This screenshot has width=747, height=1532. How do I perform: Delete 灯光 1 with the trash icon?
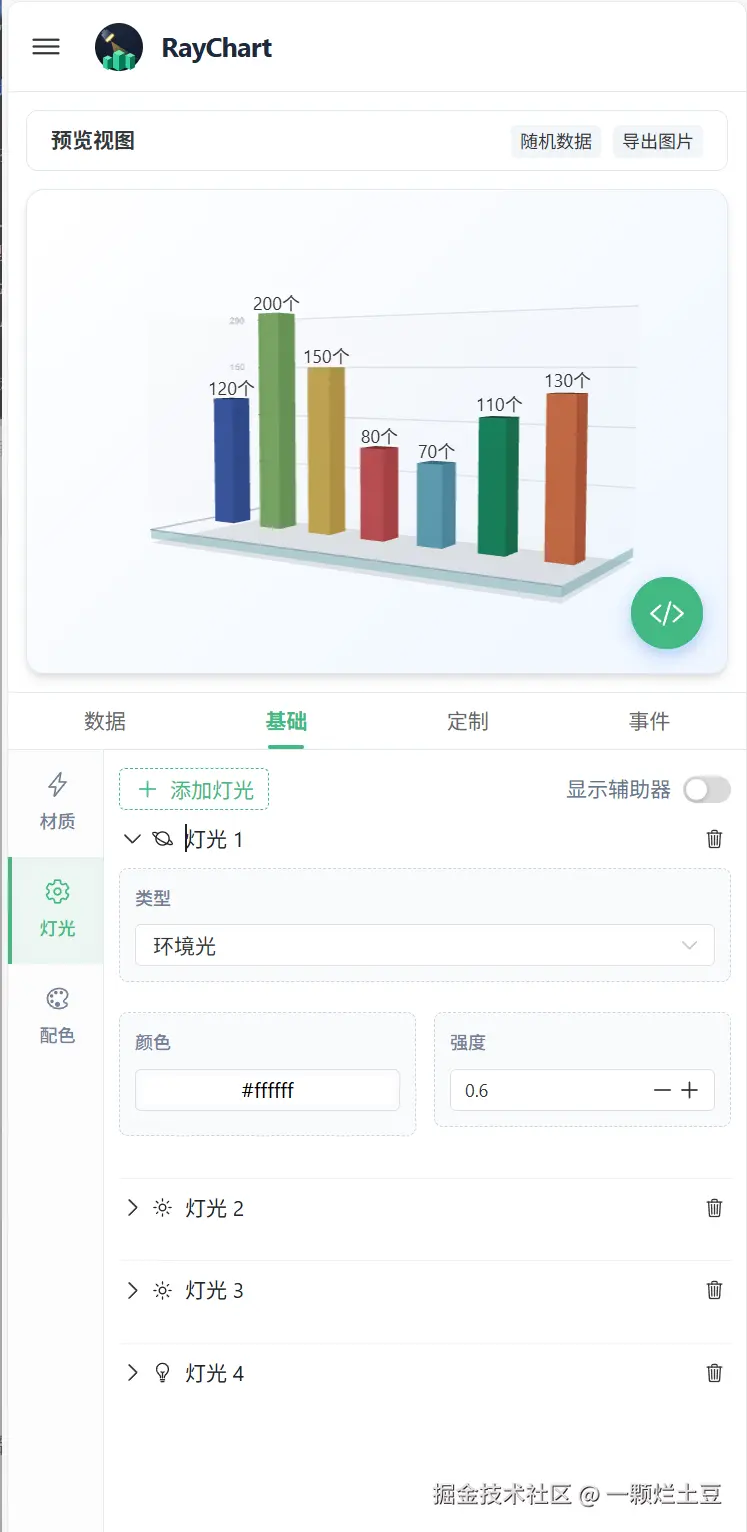(x=714, y=839)
